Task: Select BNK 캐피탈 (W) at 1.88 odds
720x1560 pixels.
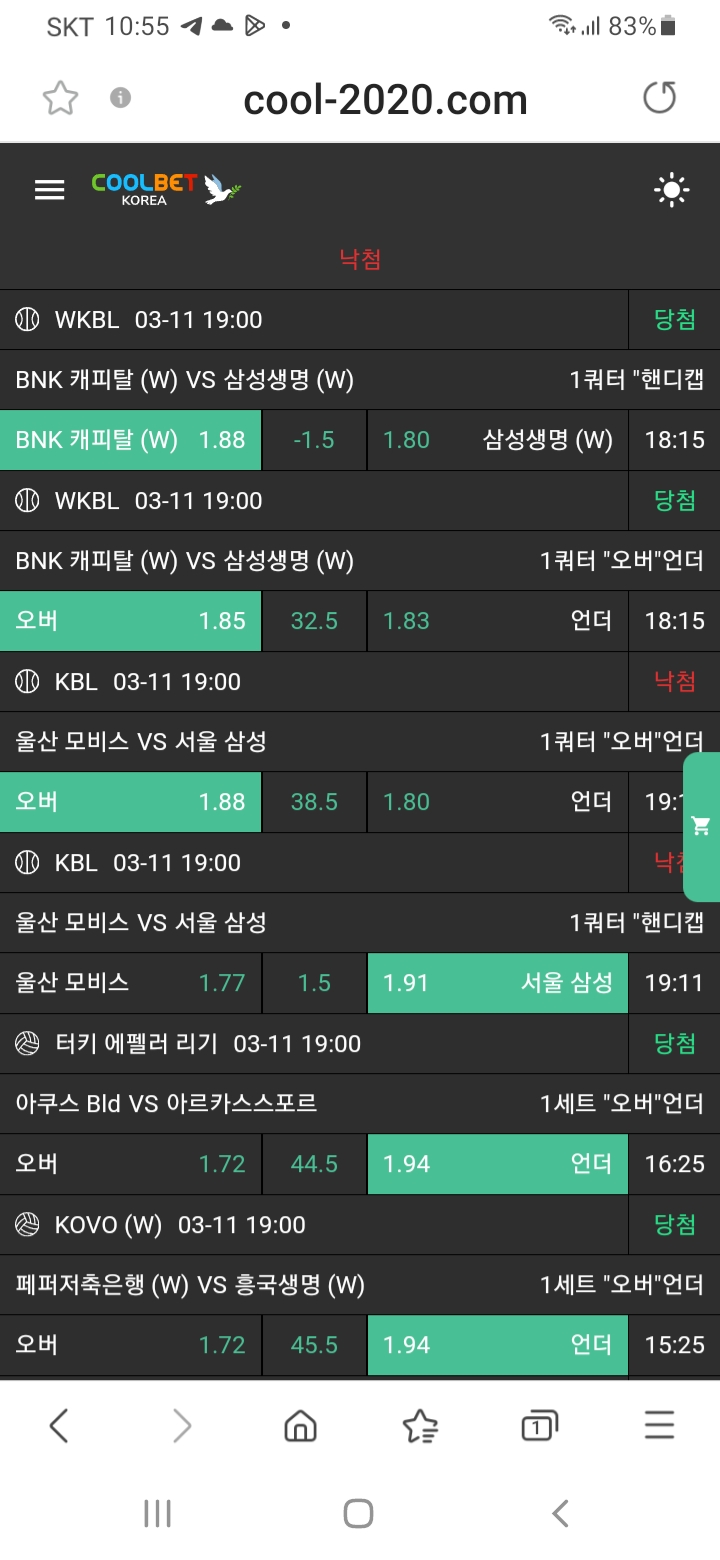Action: tap(130, 440)
